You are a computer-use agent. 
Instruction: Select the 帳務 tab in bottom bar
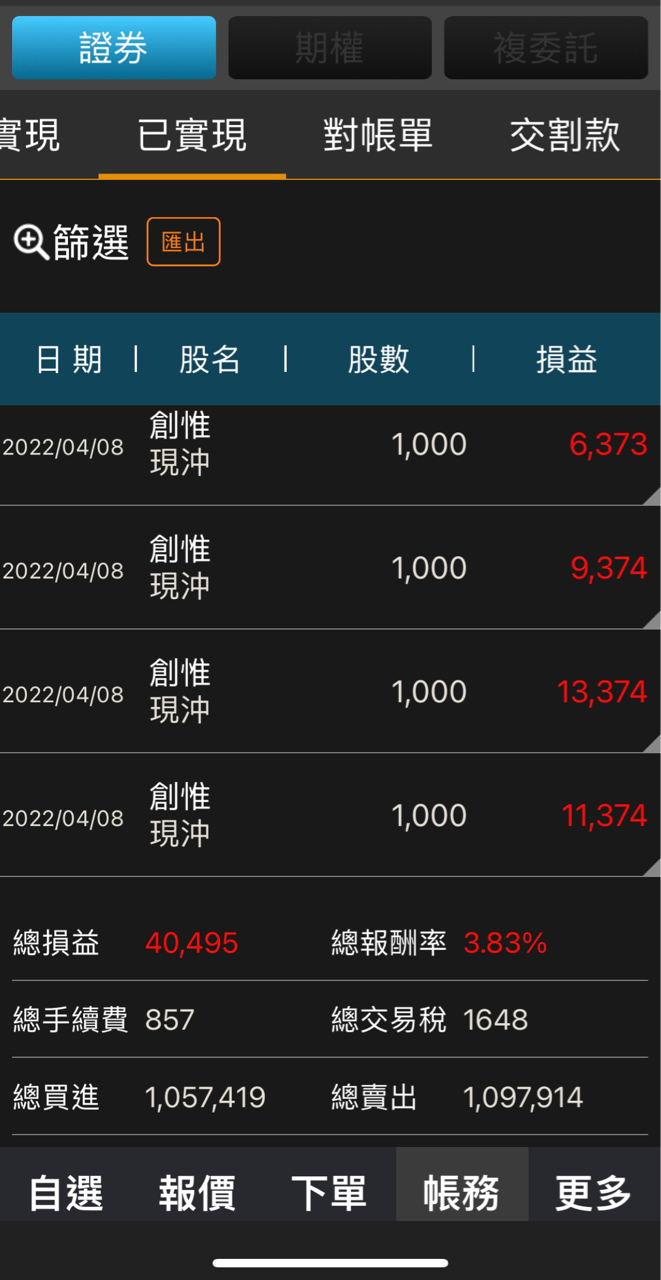[462, 1192]
